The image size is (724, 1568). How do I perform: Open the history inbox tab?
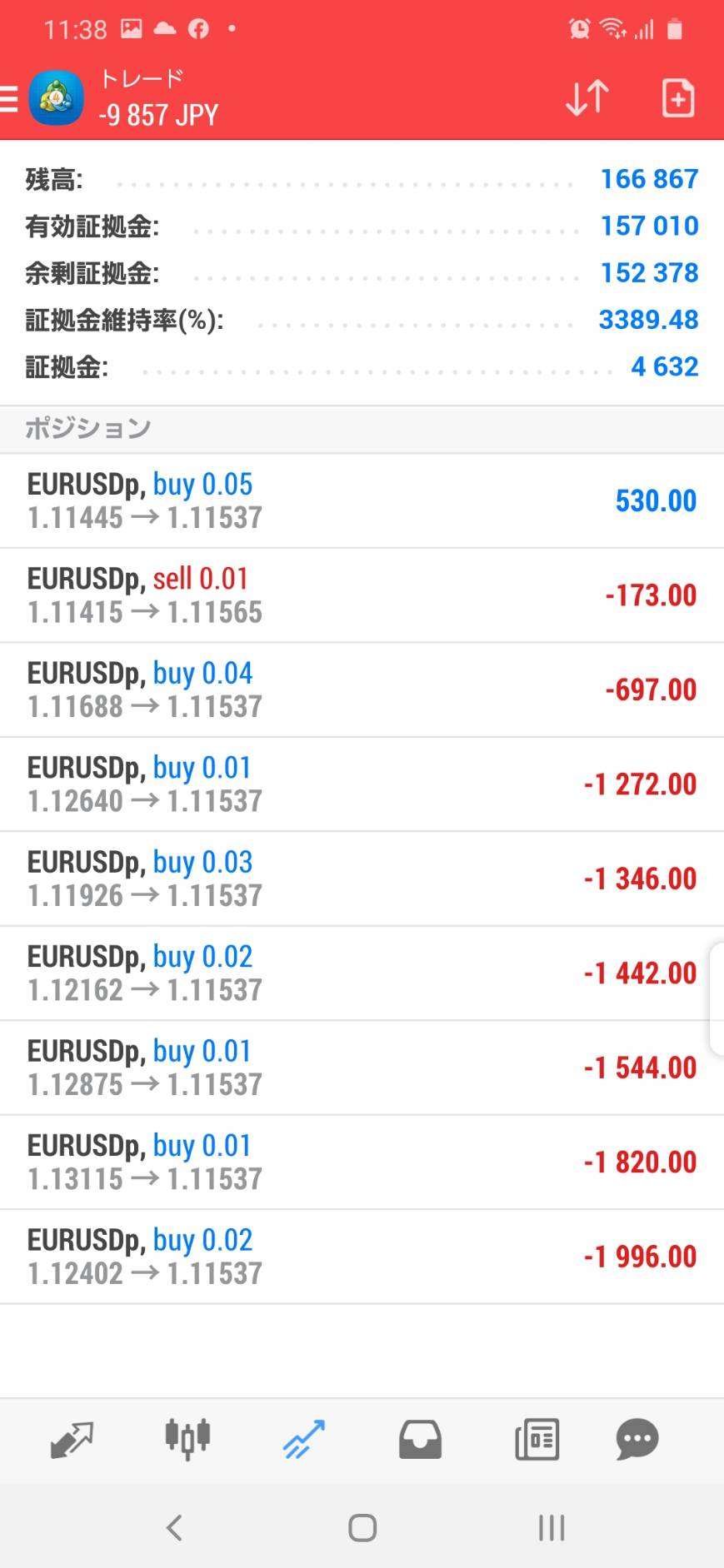[x=420, y=1440]
